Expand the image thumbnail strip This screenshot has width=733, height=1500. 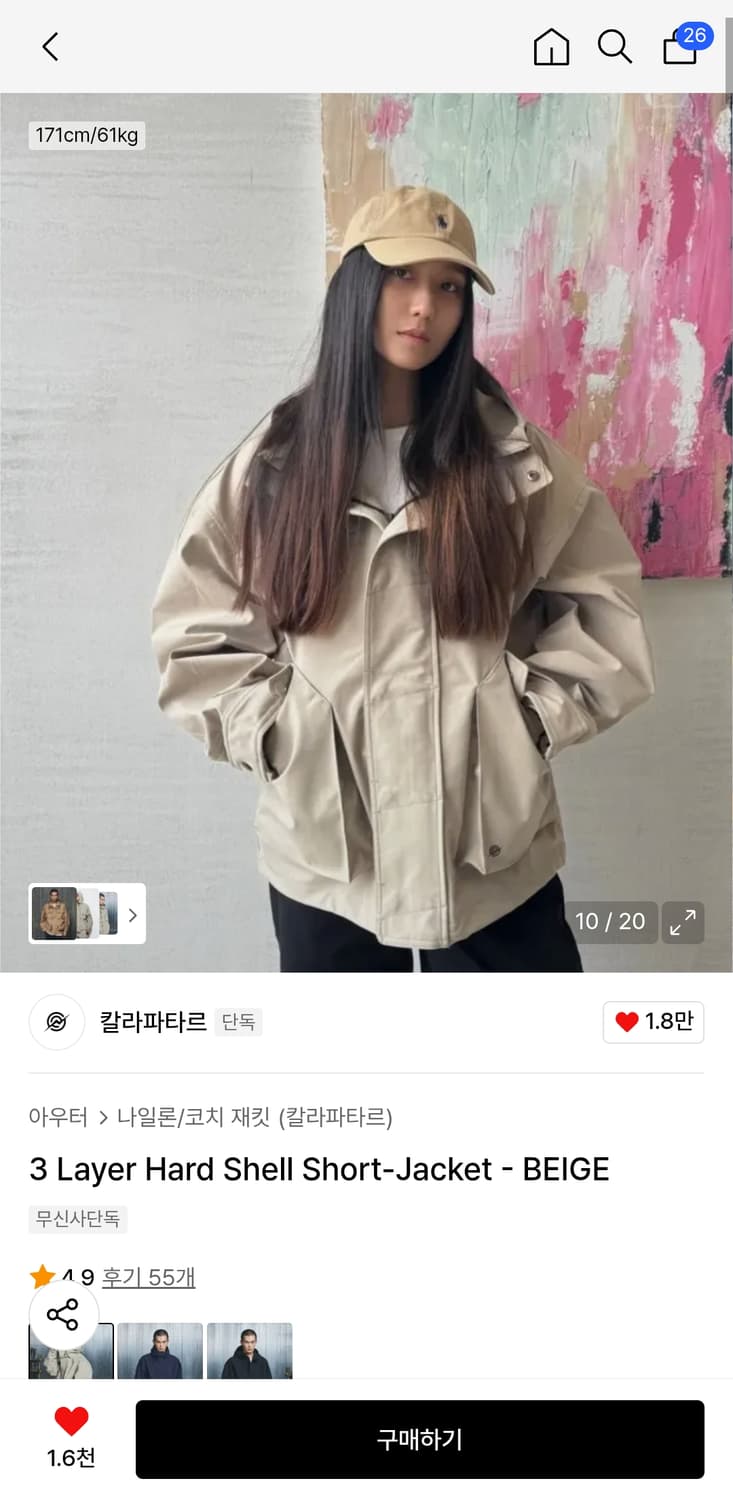point(131,914)
